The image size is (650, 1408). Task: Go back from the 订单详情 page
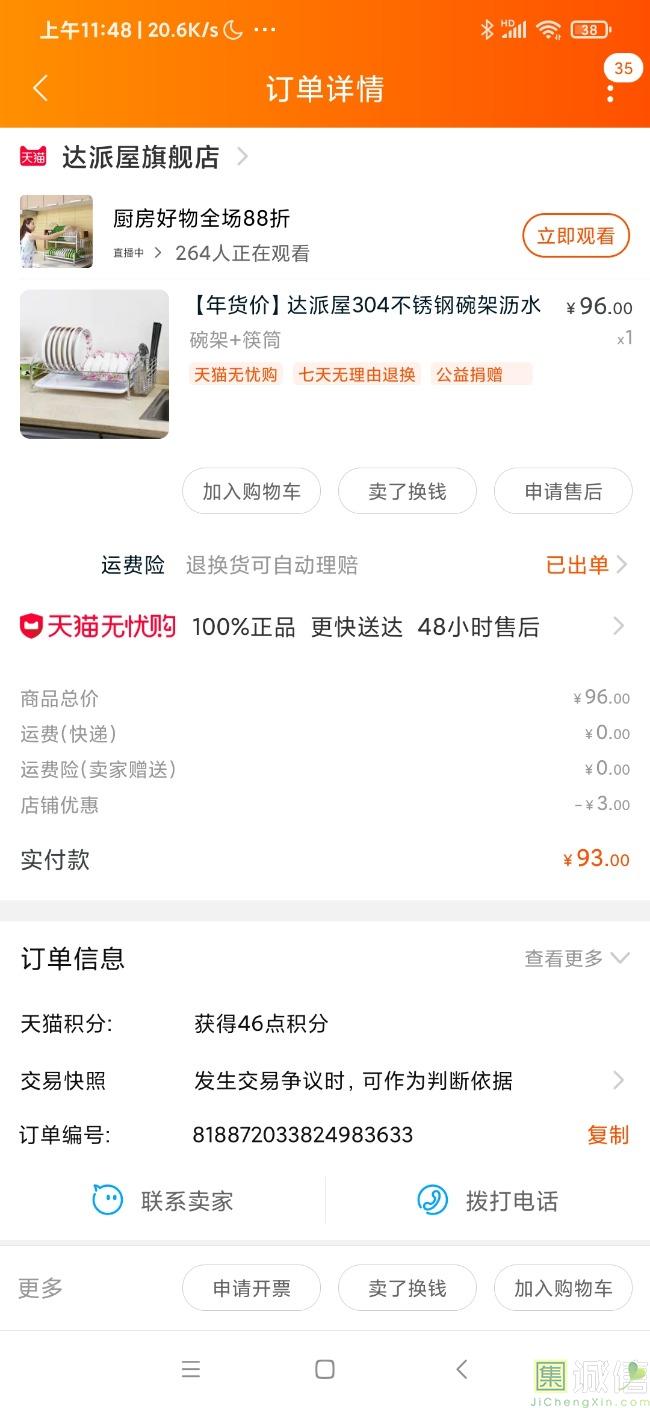[40, 89]
